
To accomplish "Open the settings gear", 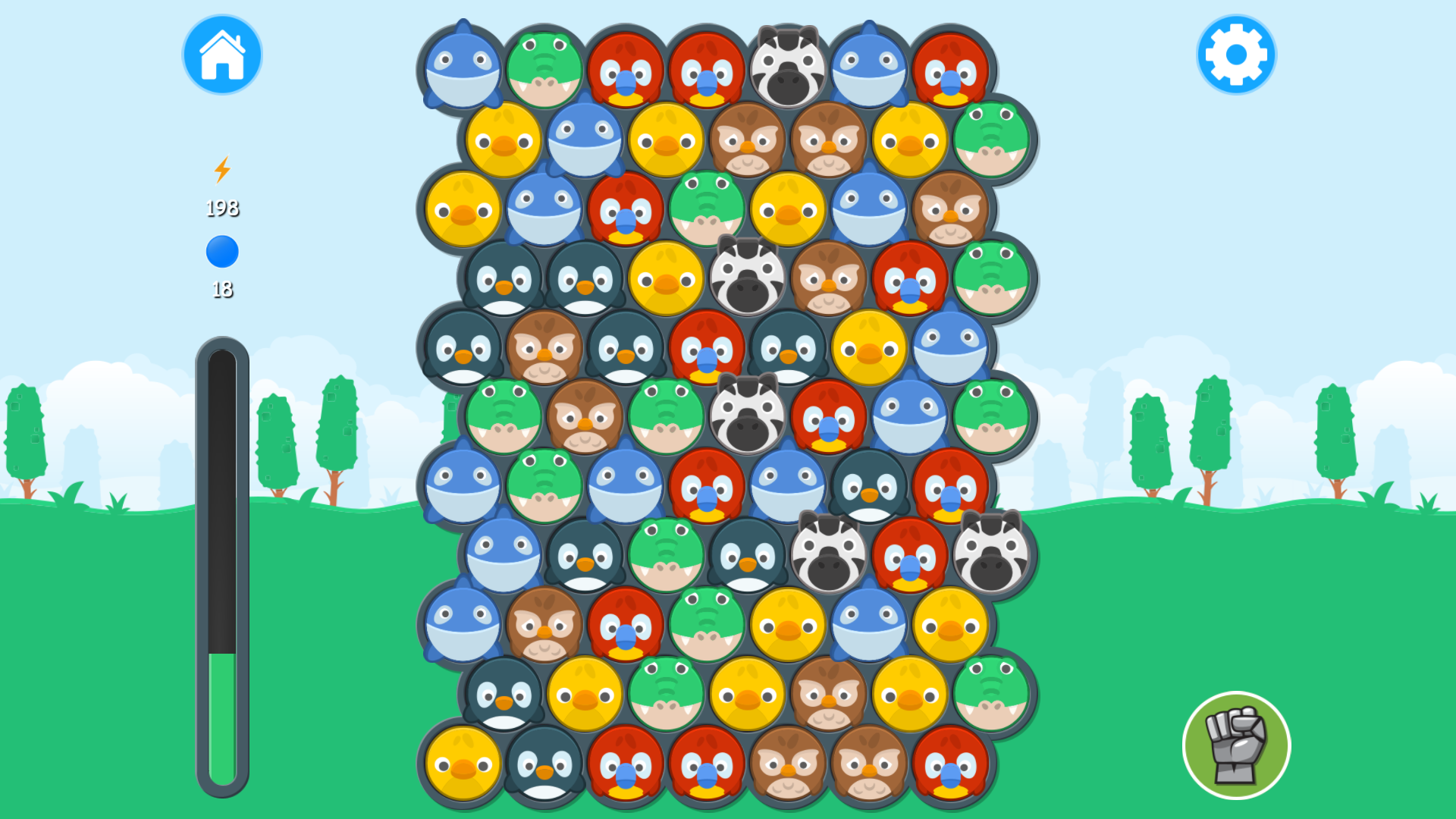I will [1236, 55].
